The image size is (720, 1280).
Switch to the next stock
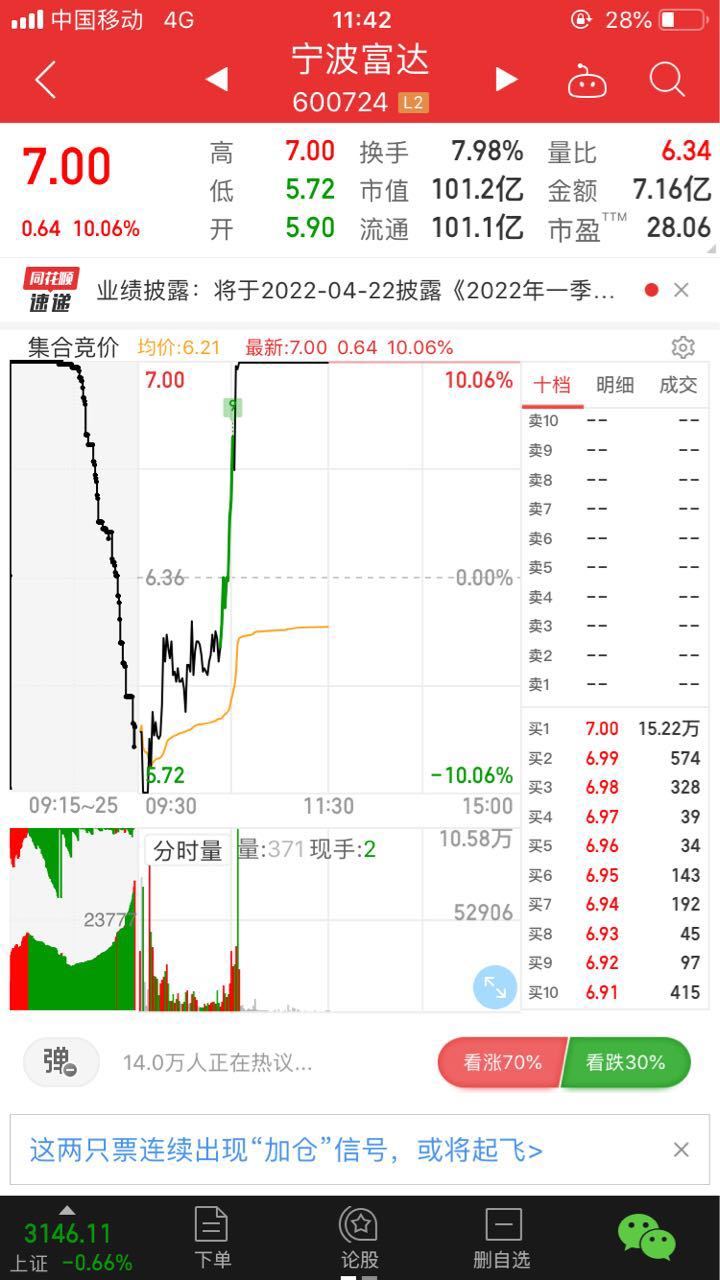pos(506,79)
